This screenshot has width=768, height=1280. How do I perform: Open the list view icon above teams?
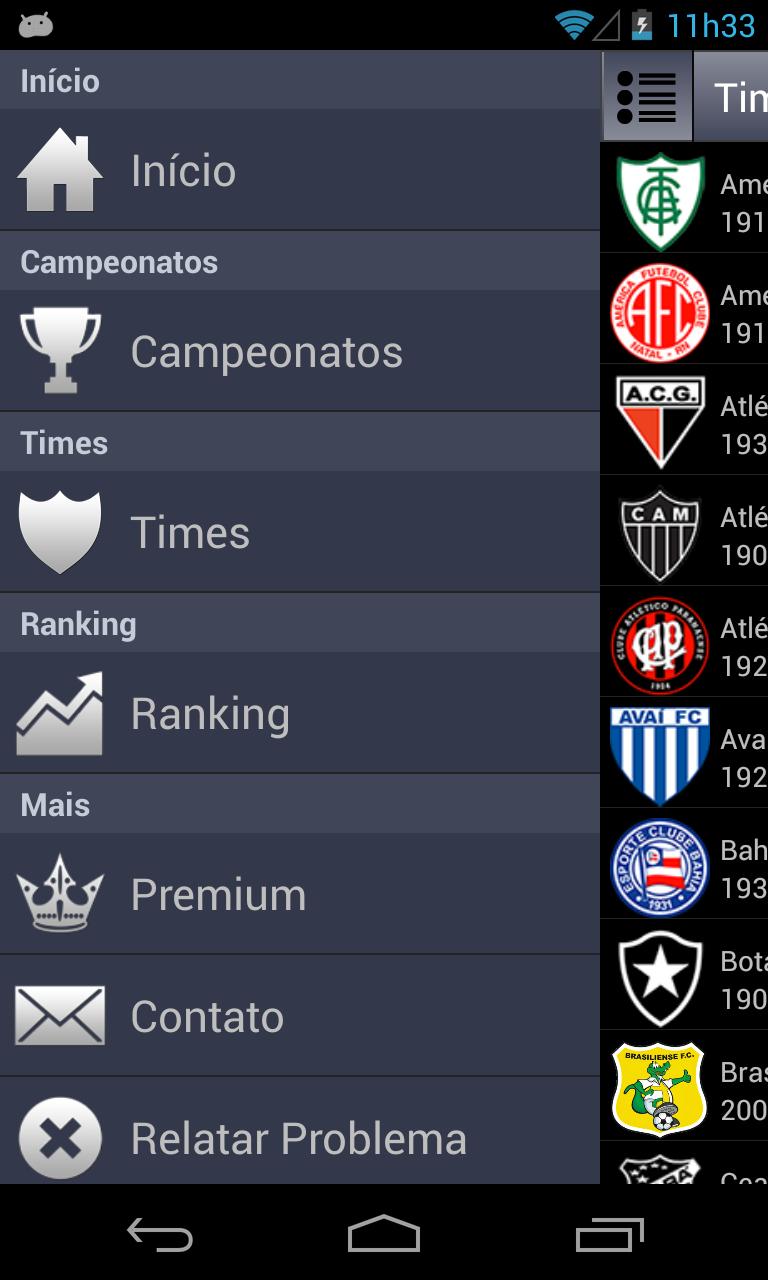tap(646, 97)
